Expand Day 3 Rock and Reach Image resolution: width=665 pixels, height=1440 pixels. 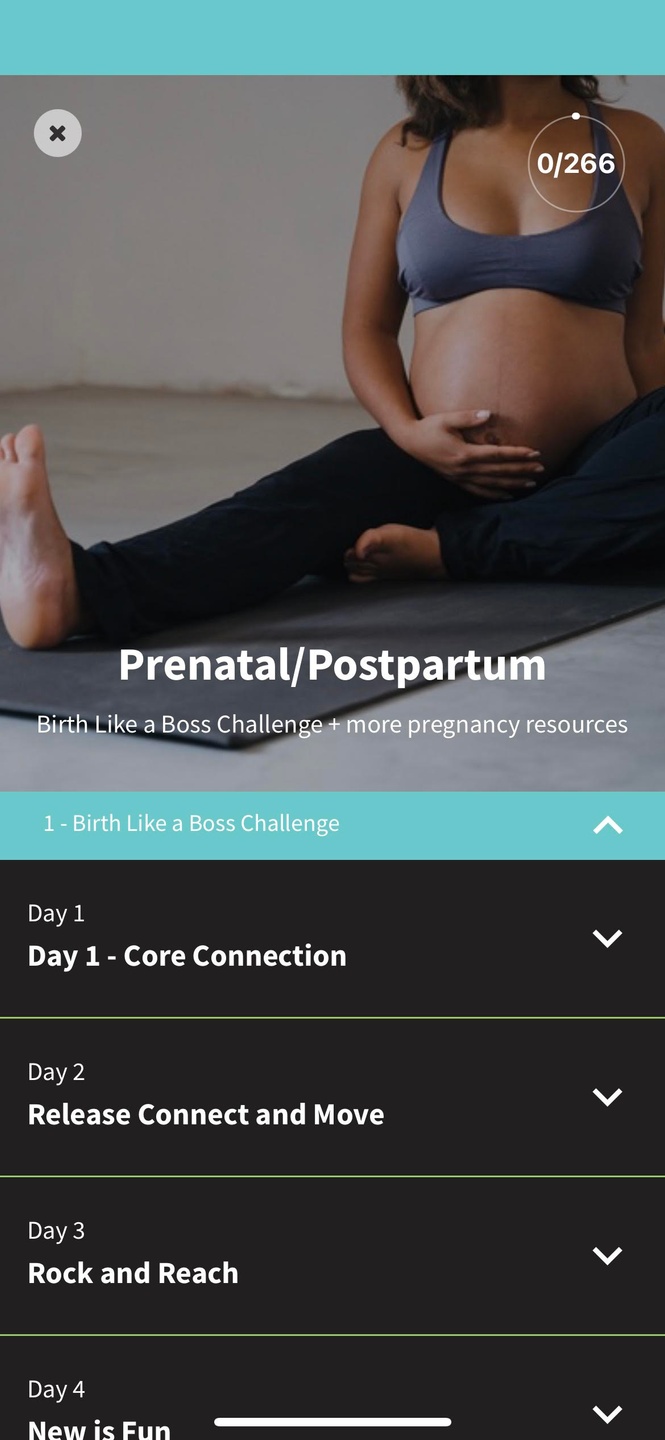[607, 1256]
